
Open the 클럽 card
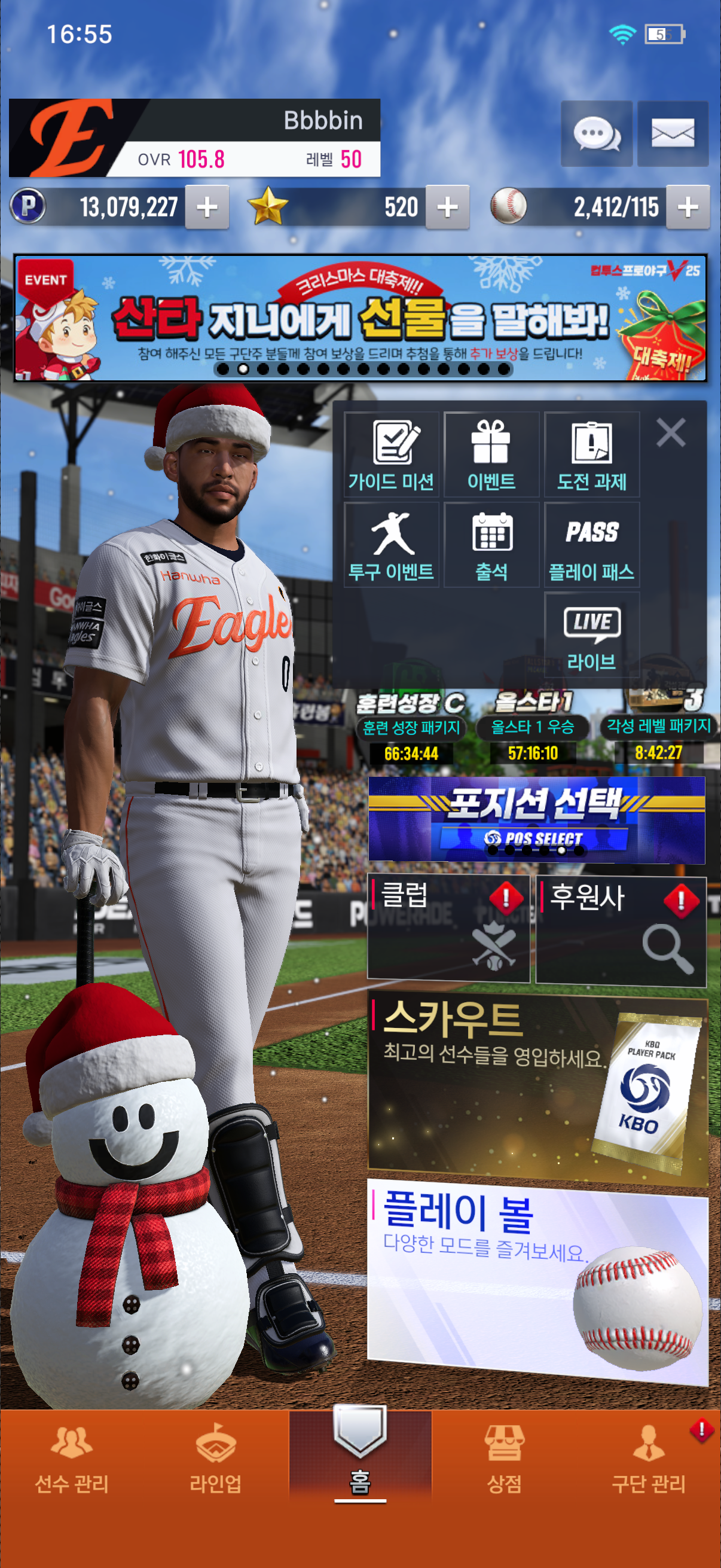pyautogui.click(x=448, y=928)
